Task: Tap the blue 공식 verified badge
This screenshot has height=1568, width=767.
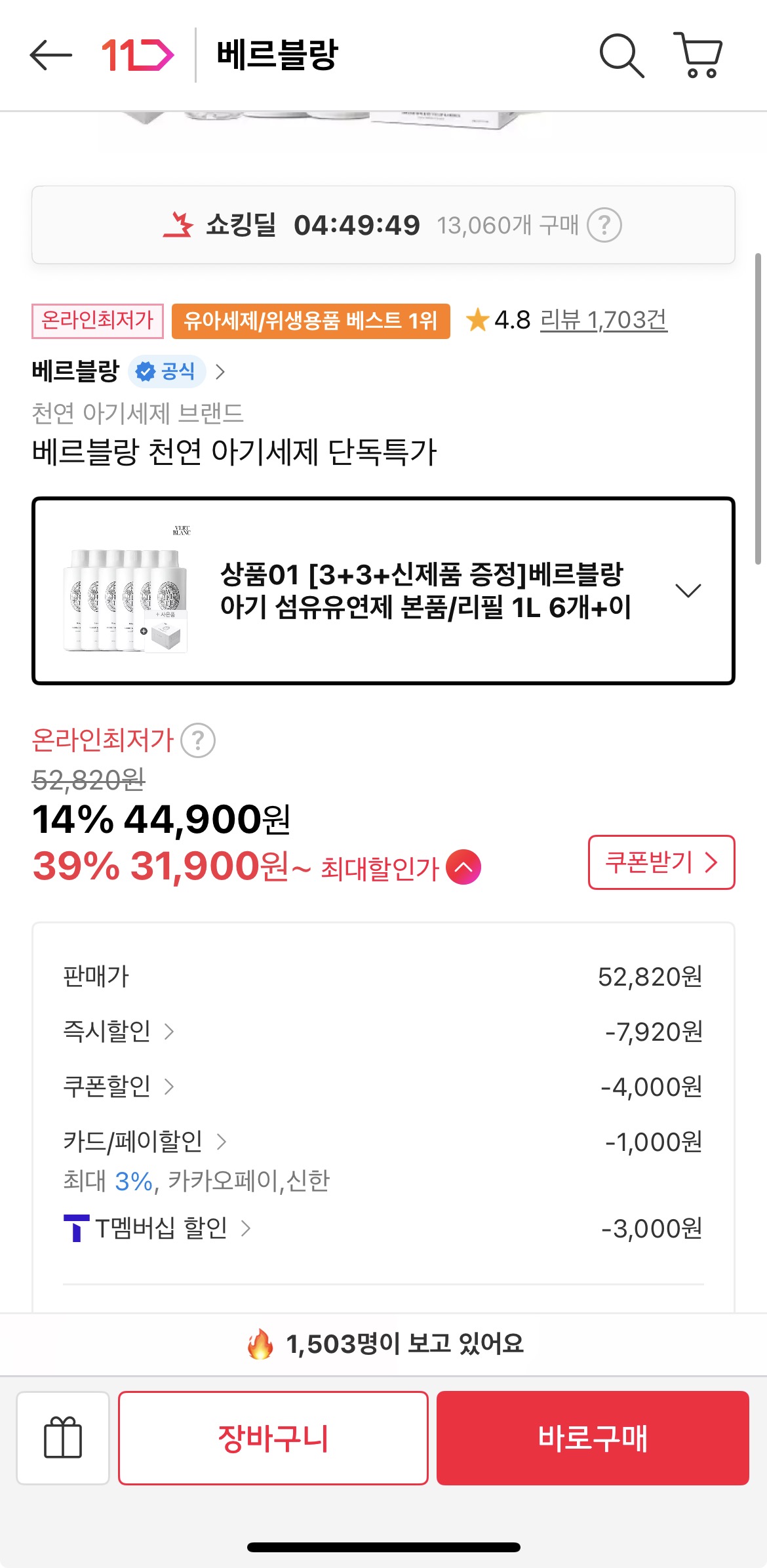Action: (166, 372)
